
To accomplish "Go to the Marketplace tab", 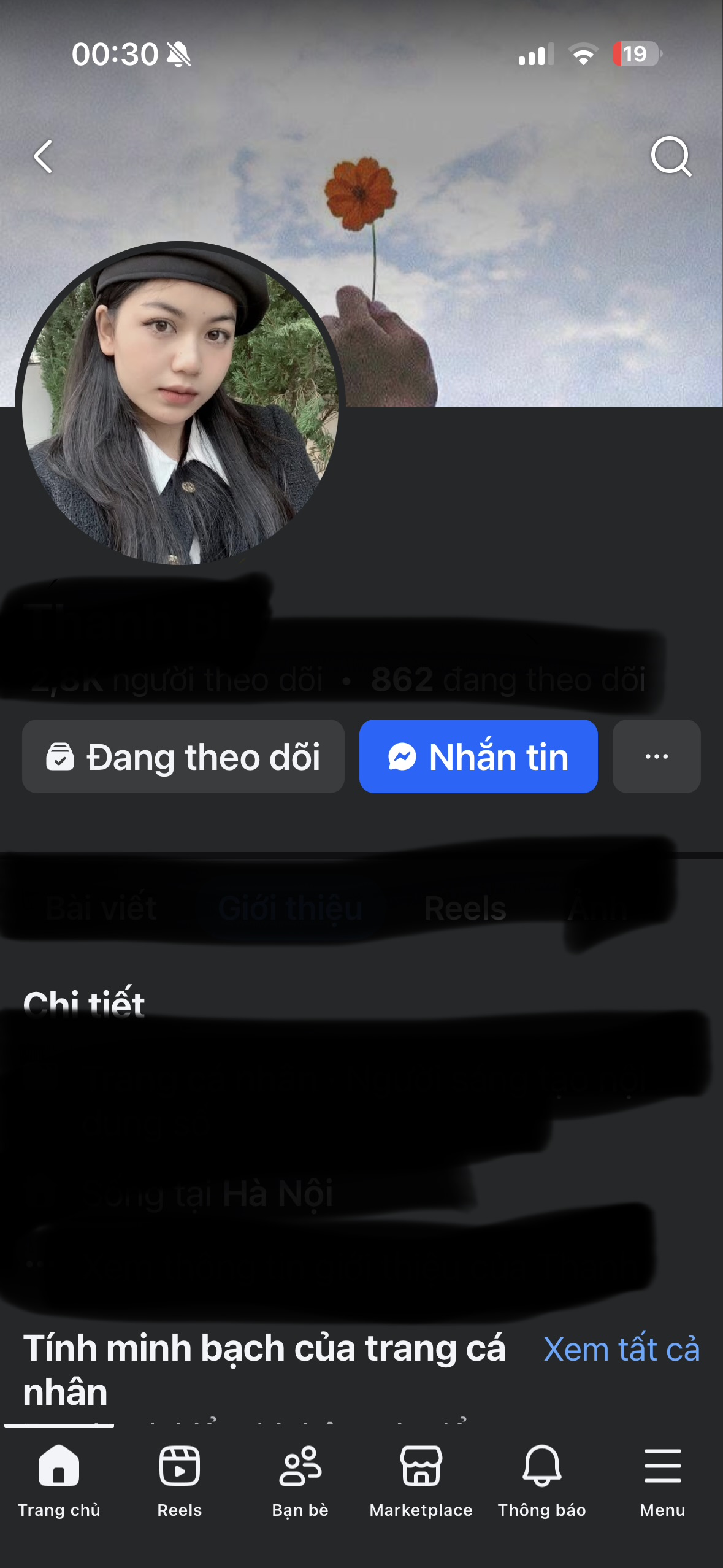I will tap(421, 1480).
